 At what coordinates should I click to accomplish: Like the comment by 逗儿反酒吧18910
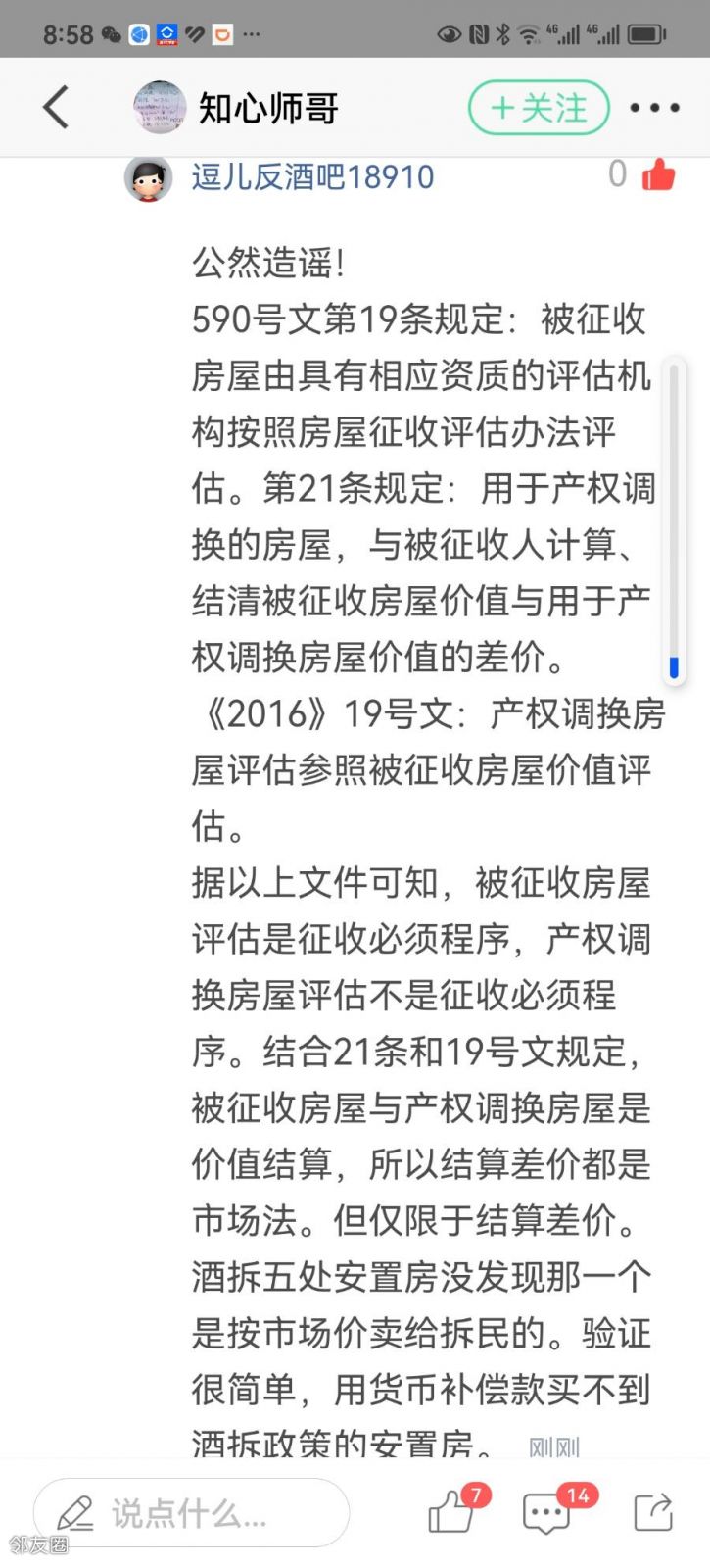658,175
